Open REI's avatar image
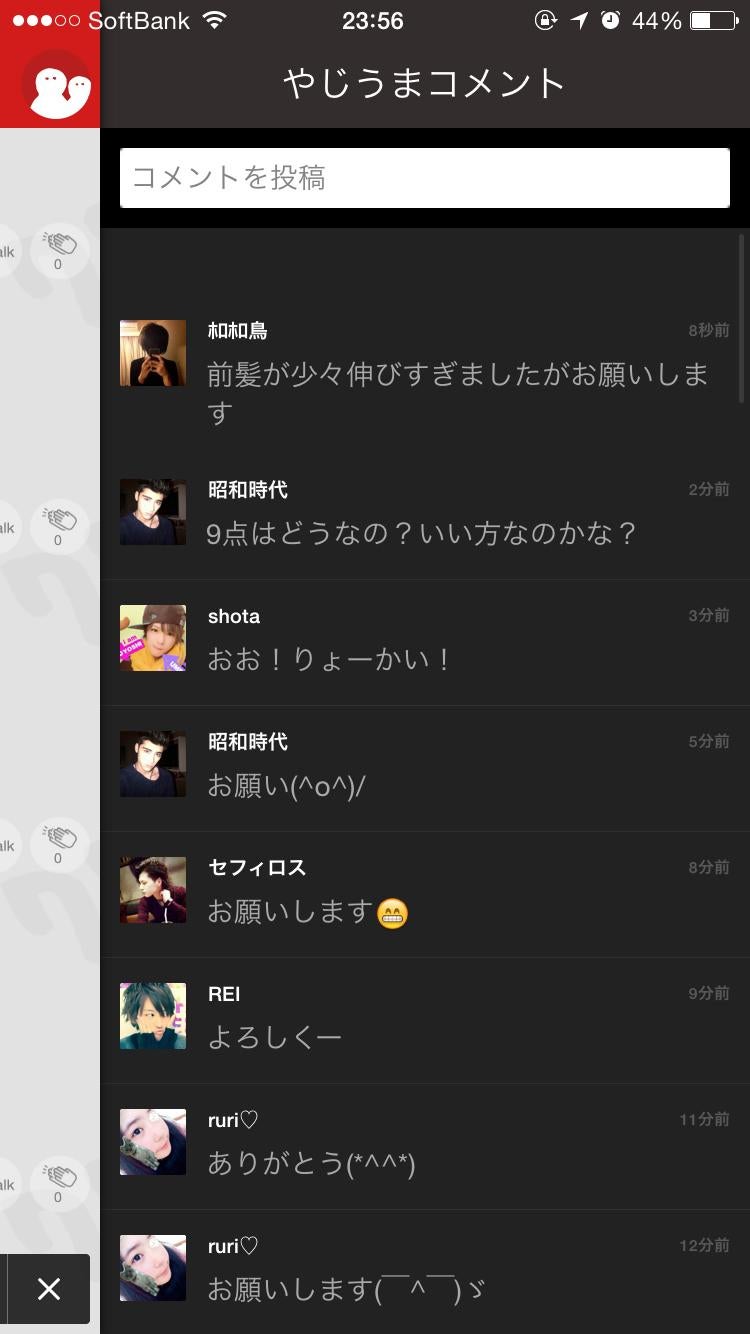The width and height of the screenshot is (750, 1334). point(152,1016)
